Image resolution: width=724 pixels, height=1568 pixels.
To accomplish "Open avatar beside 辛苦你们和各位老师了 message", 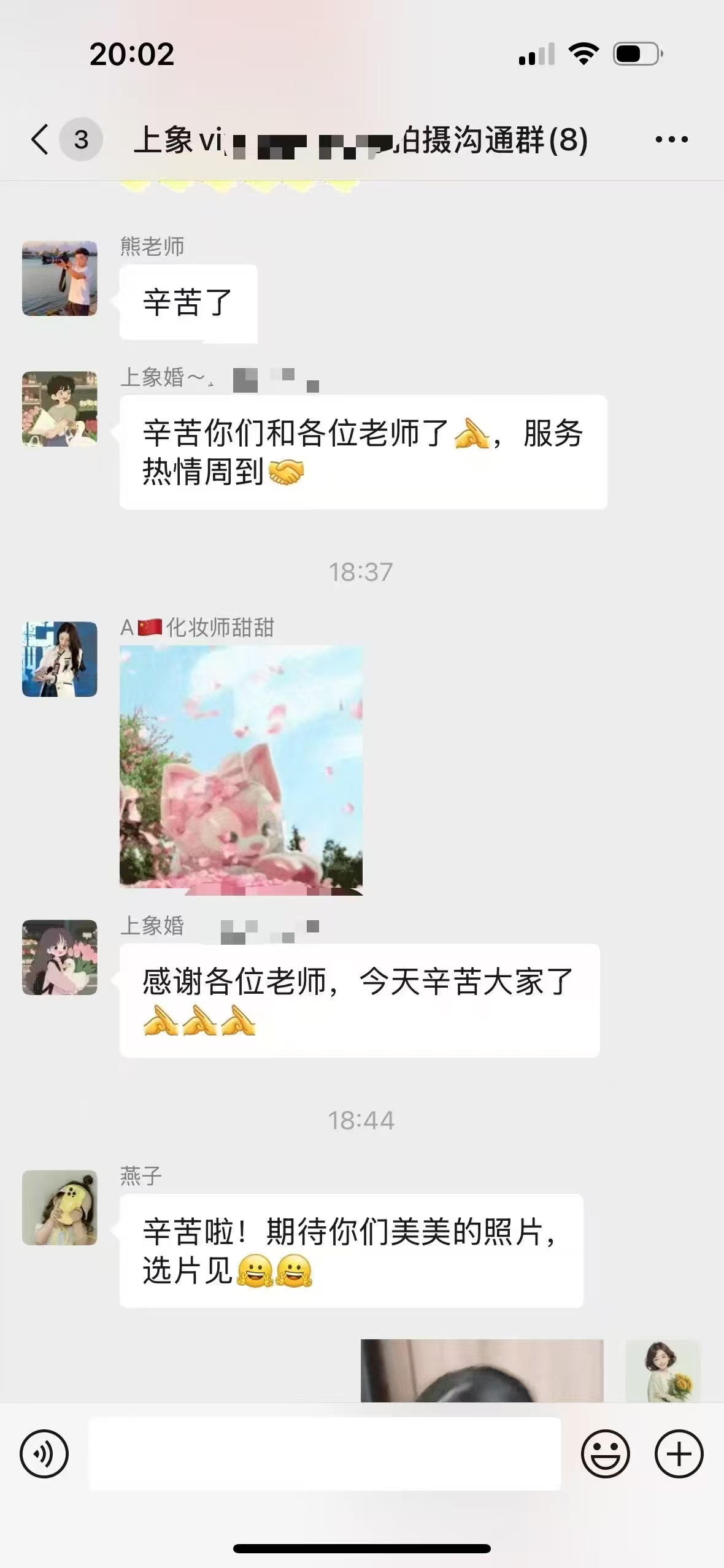I will [x=60, y=409].
